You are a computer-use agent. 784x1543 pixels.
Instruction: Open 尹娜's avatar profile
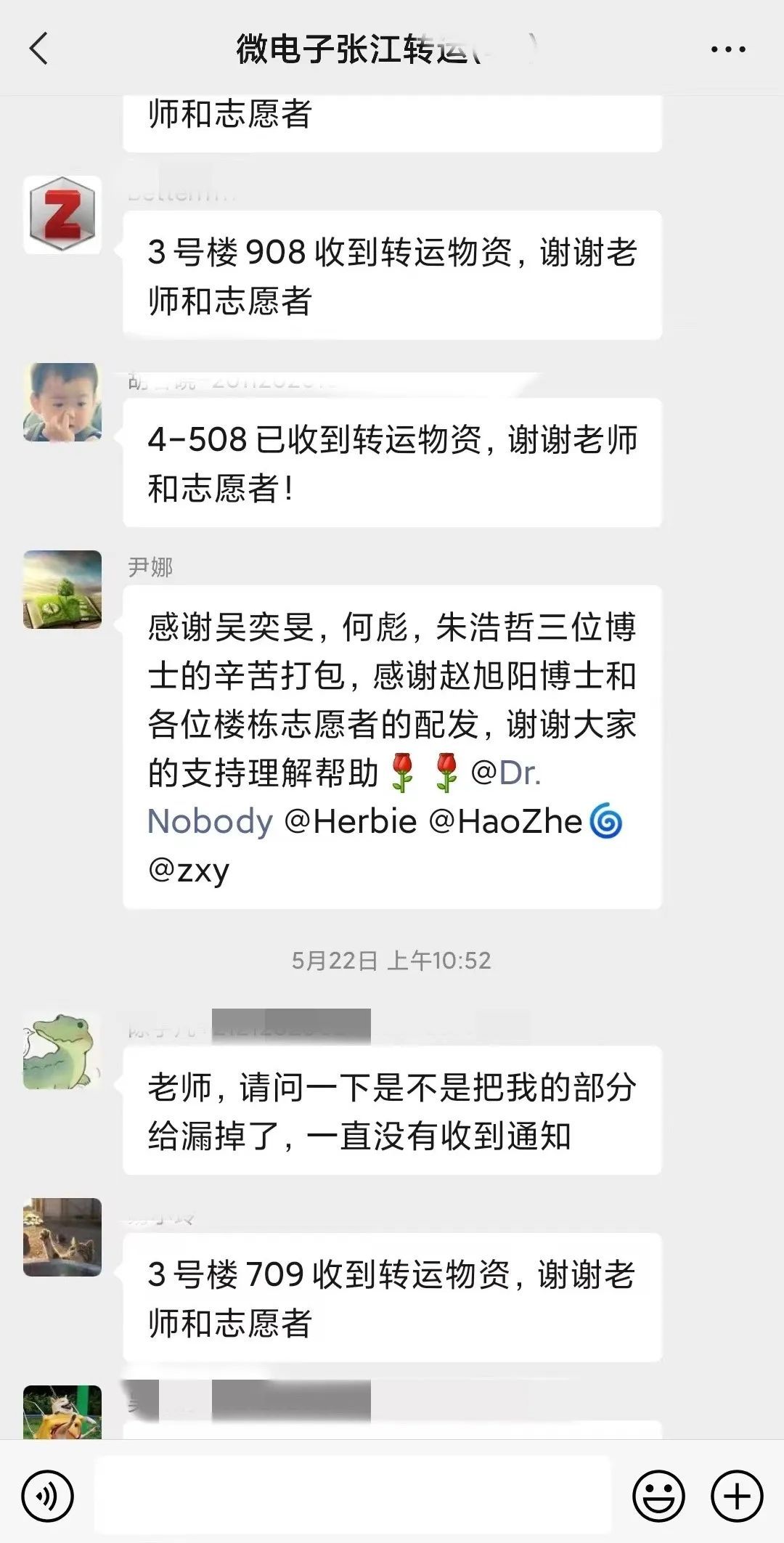[x=62, y=590]
